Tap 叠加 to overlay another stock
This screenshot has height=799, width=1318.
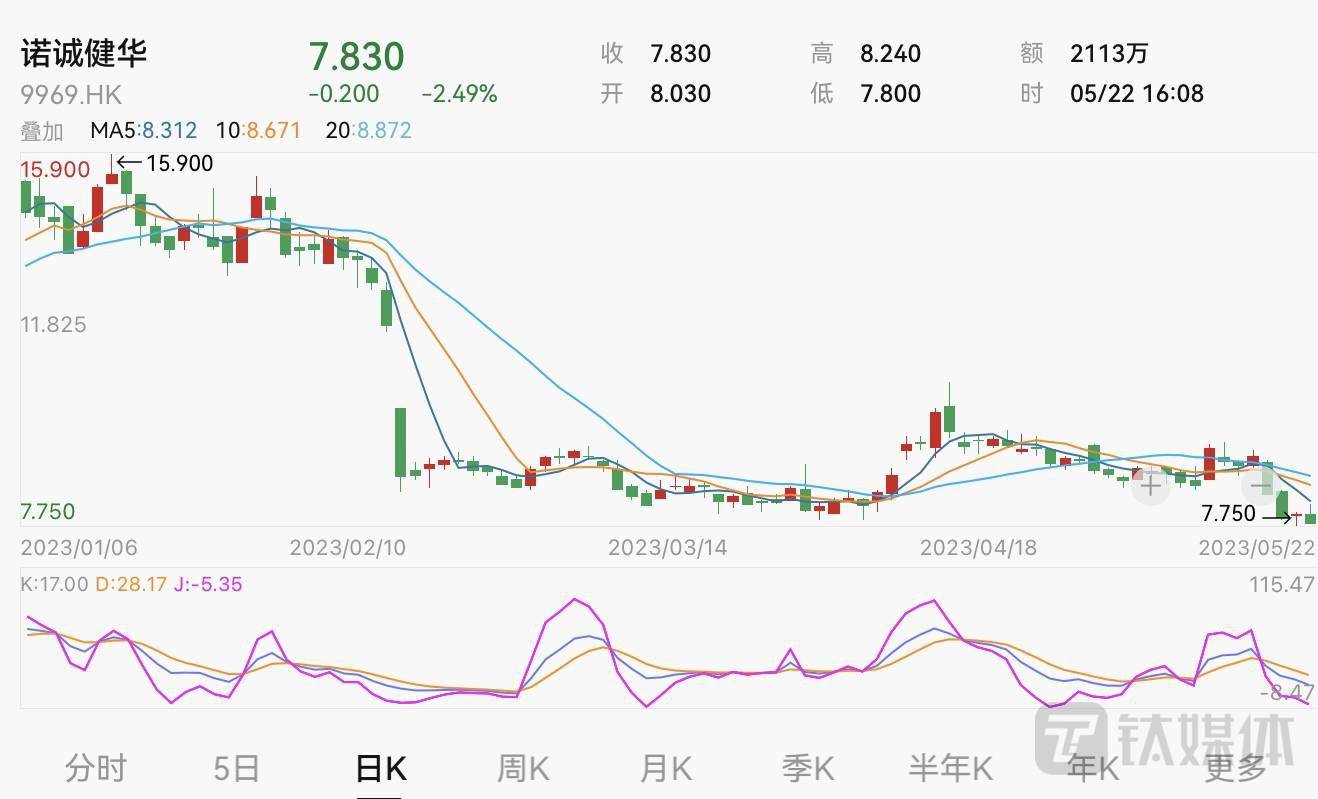point(42,131)
